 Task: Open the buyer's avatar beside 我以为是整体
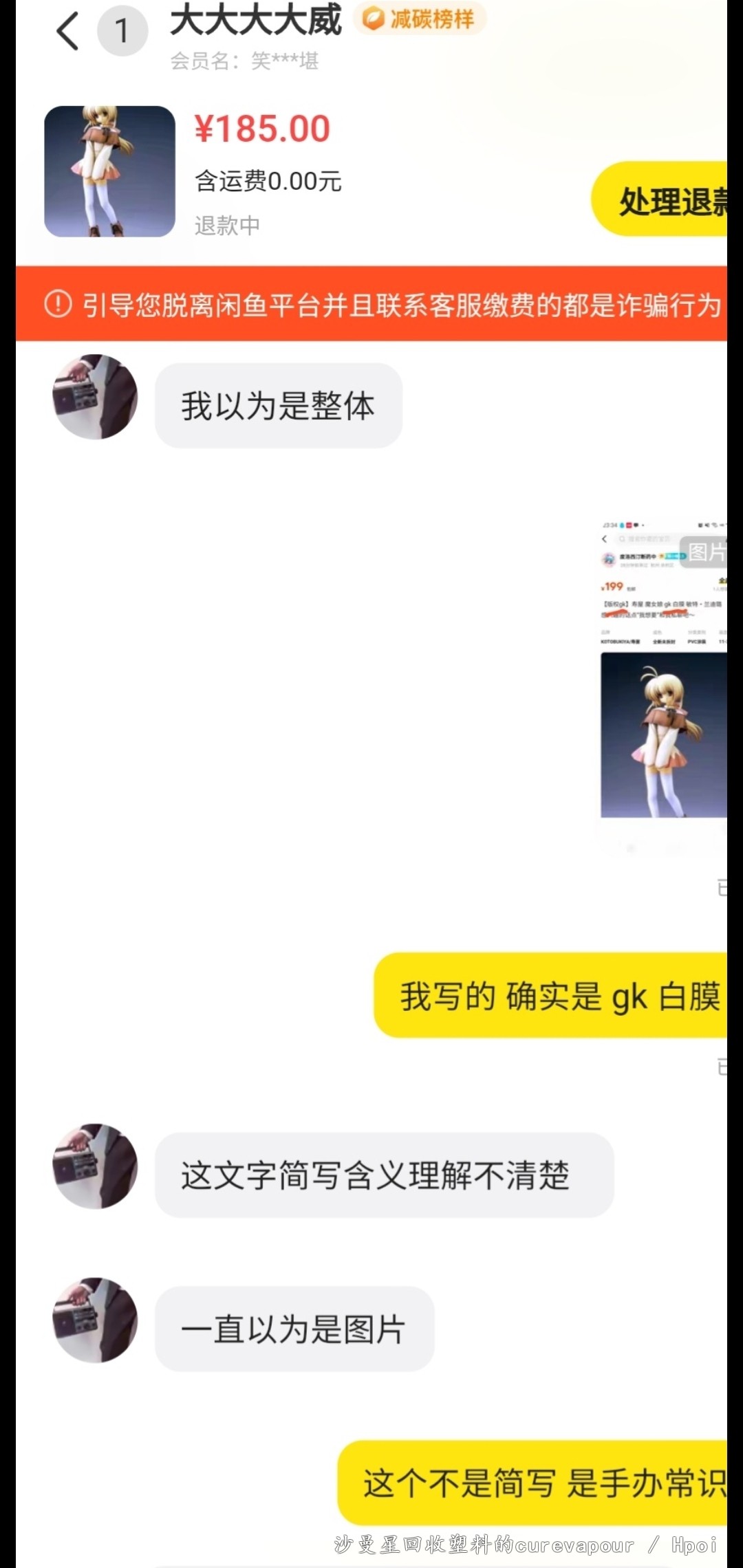(95, 397)
